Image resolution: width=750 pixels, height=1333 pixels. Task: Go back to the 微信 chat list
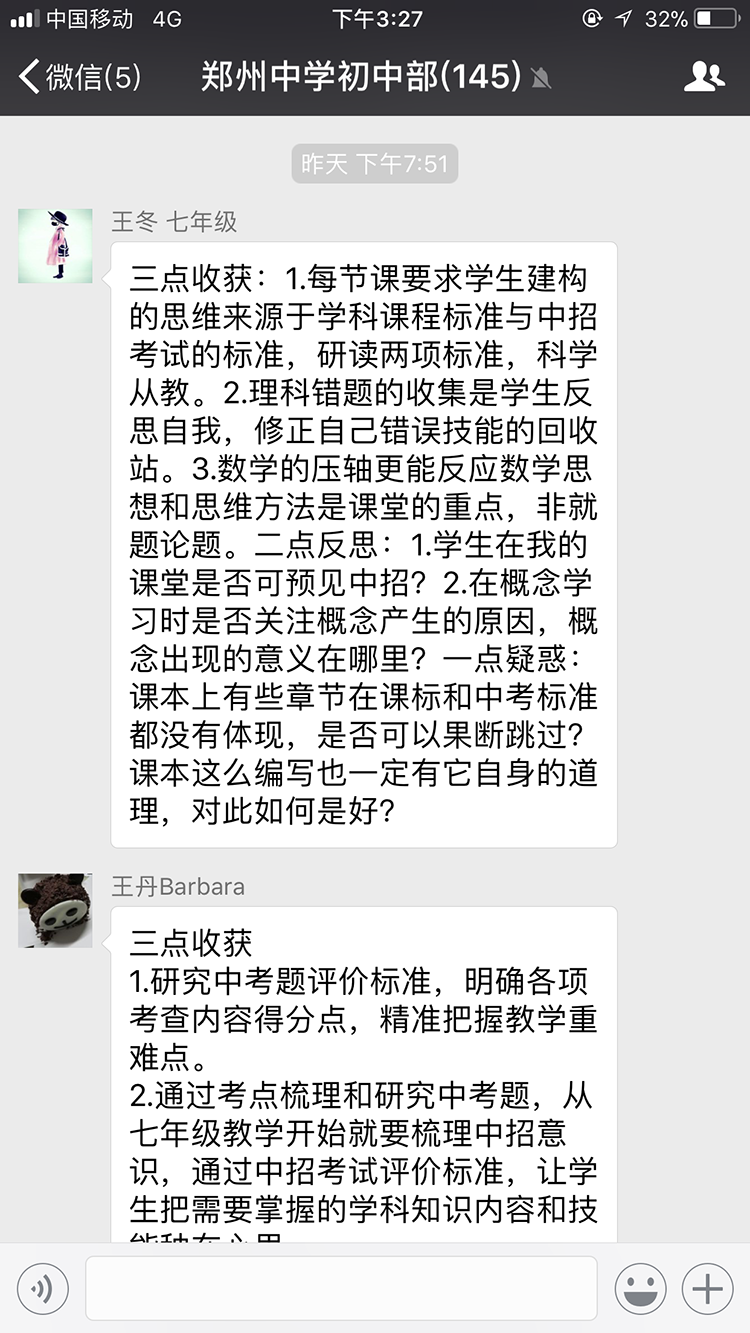click(80, 77)
